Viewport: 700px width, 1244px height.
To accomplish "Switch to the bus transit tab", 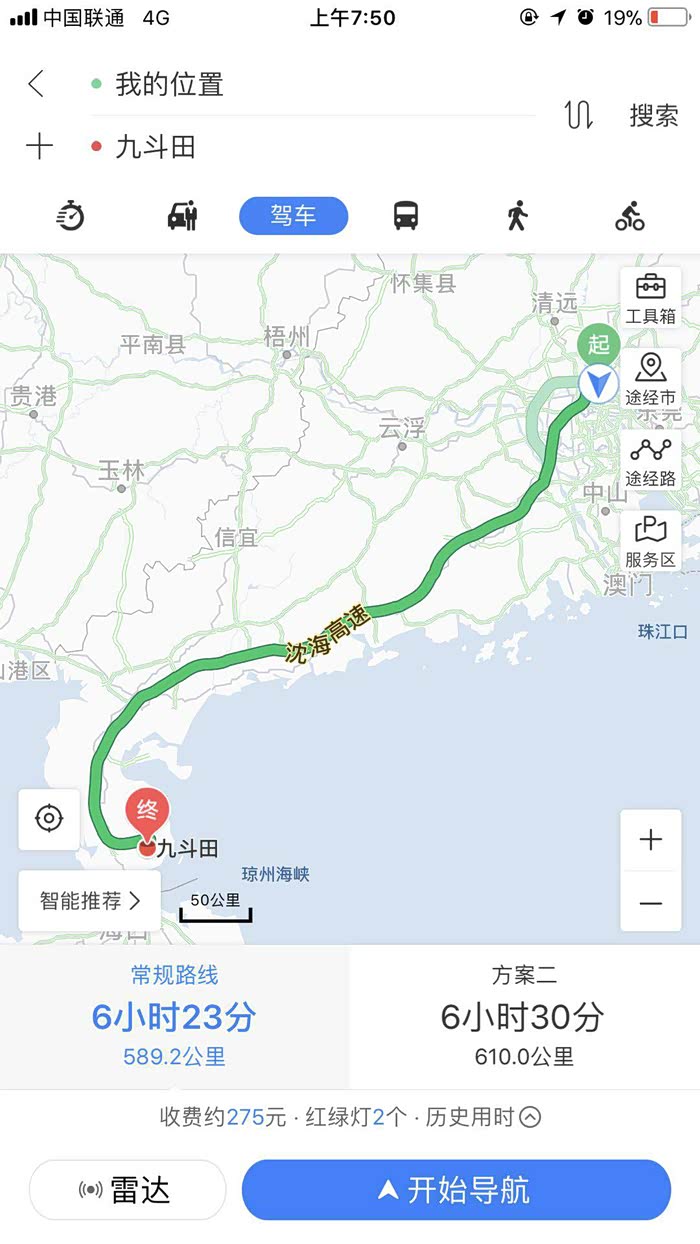I will 406,215.
